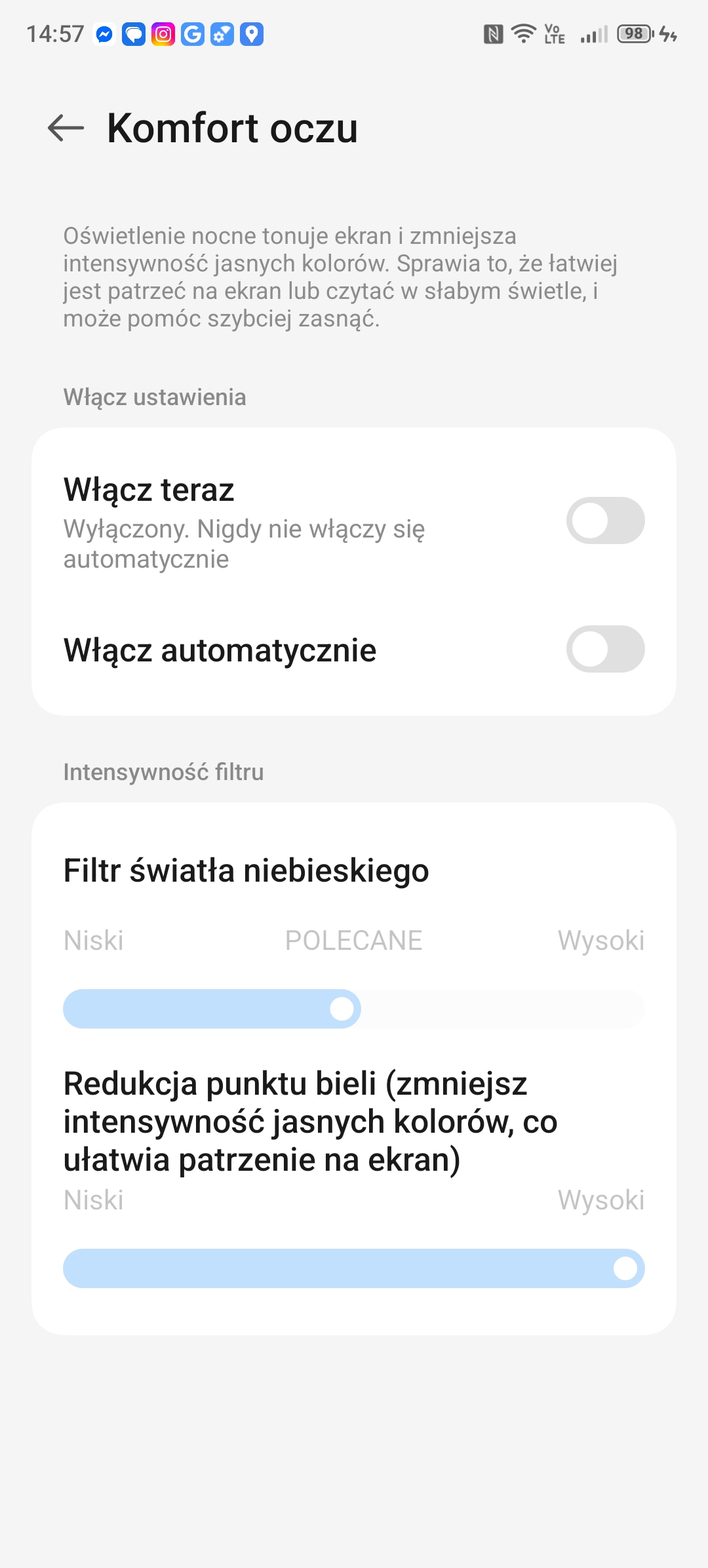This screenshot has height=1568, width=708.
Task: Tap the Redukcja punktu bieli slider
Action: tap(354, 1268)
